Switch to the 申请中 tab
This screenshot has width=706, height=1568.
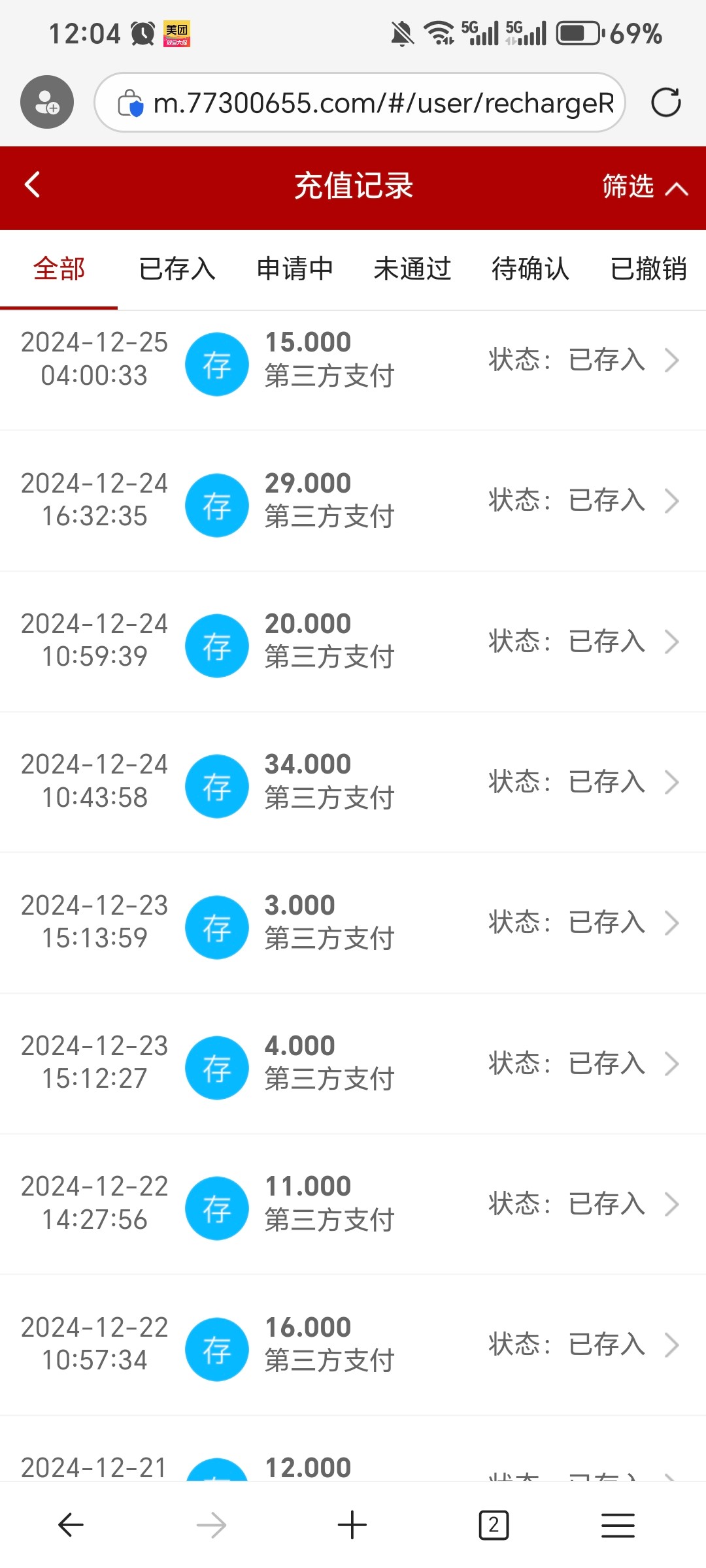coord(295,269)
